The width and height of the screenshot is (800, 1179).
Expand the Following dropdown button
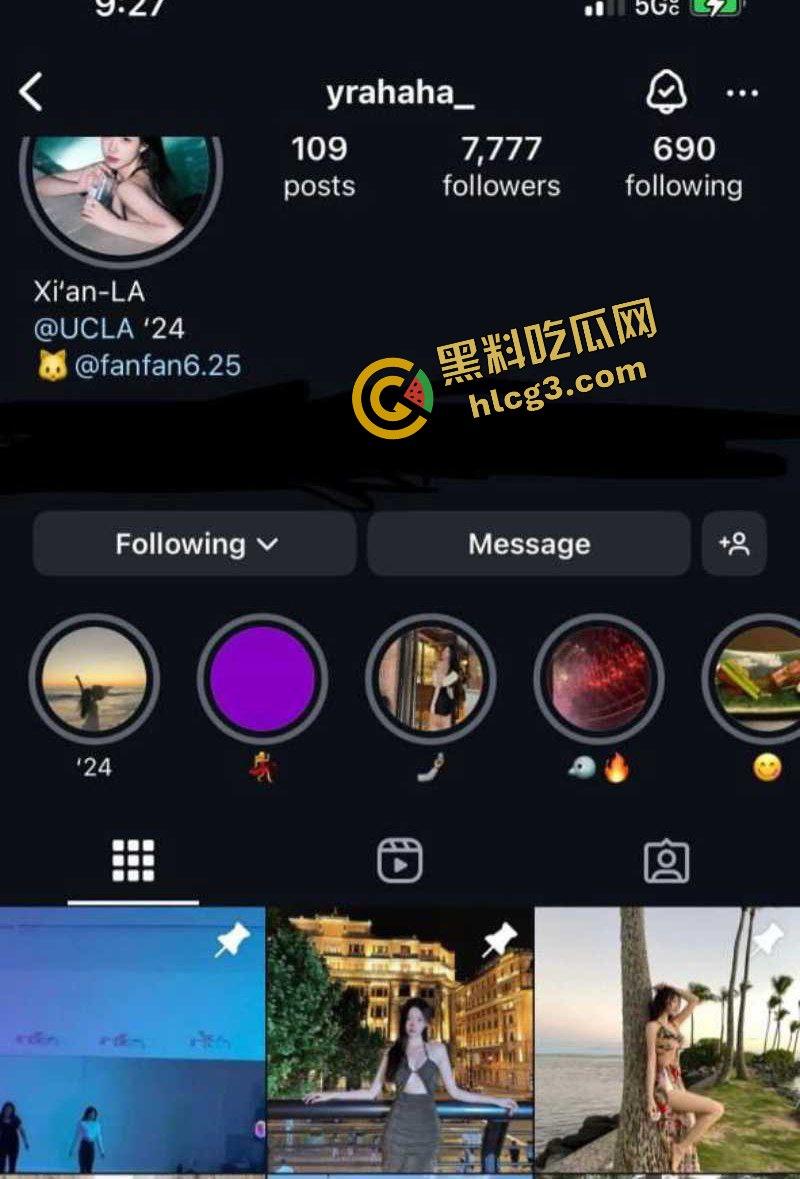tap(195, 544)
